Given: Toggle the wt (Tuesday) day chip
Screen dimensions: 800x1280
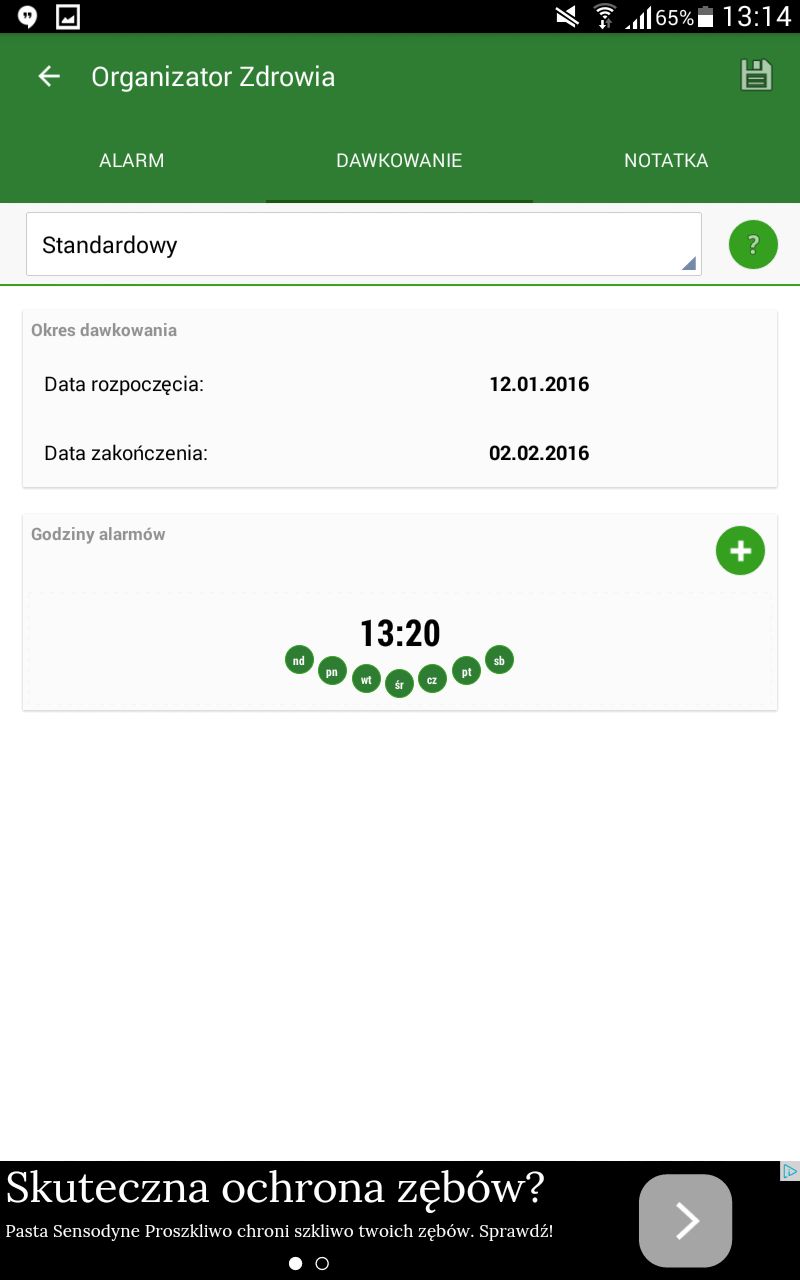Looking at the screenshot, I should pyautogui.click(x=366, y=680).
